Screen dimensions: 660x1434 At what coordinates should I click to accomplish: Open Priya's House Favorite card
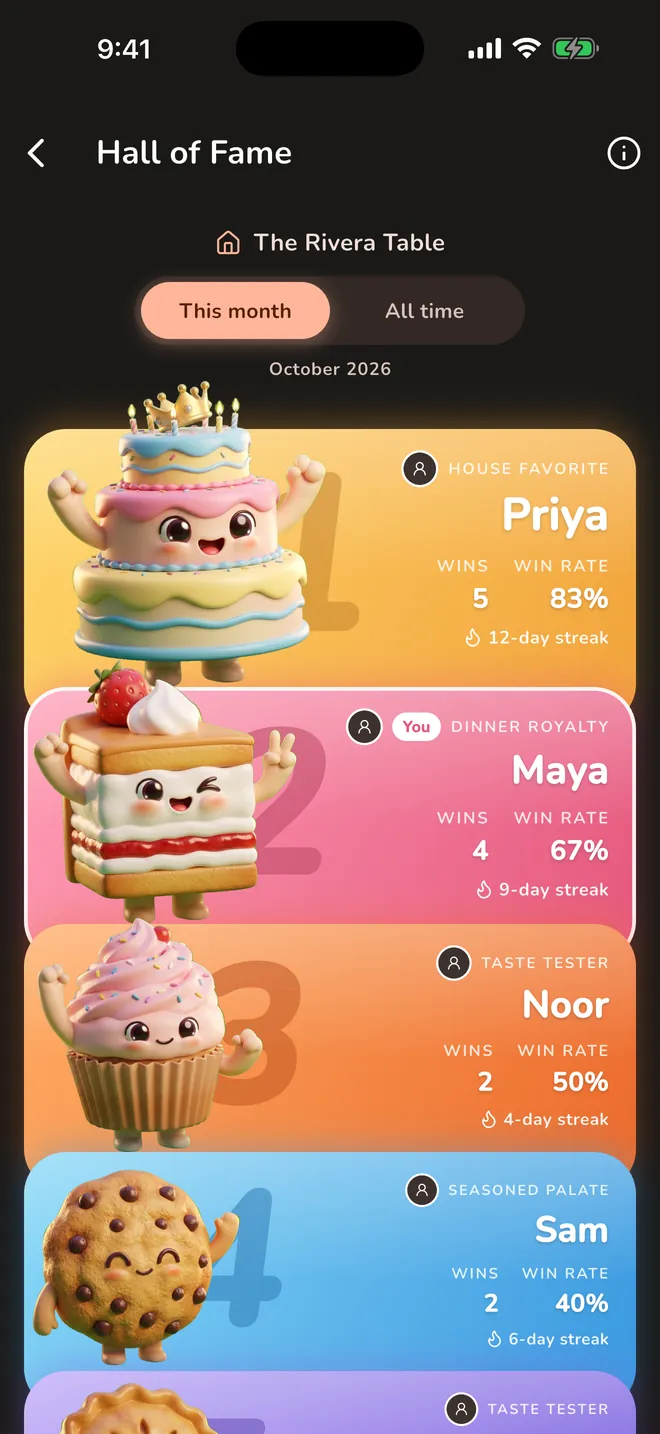pyautogui.click(x=330, y=558)
